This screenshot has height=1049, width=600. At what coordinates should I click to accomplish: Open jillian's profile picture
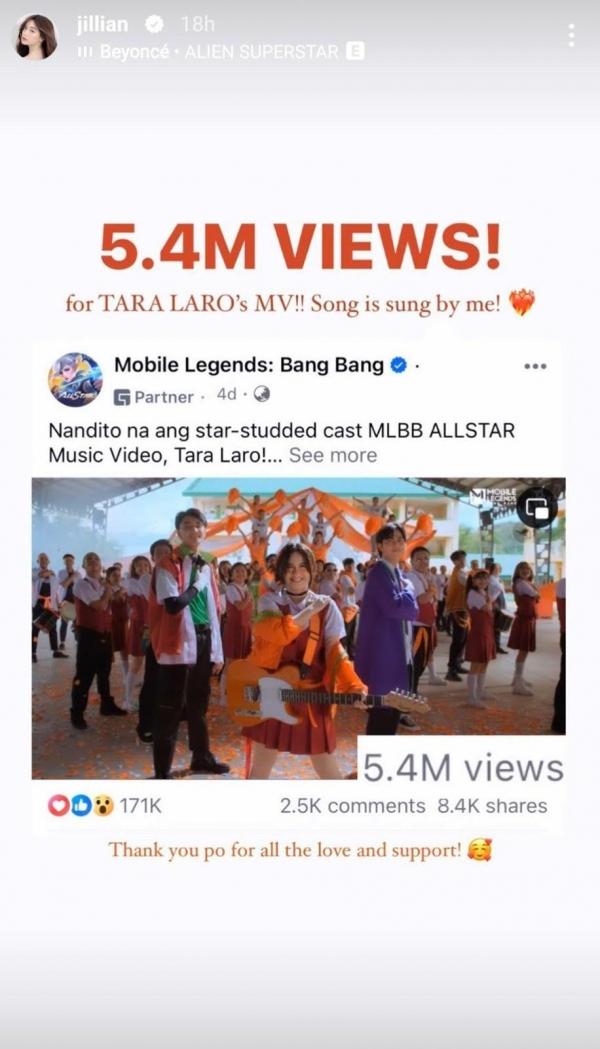35,36
